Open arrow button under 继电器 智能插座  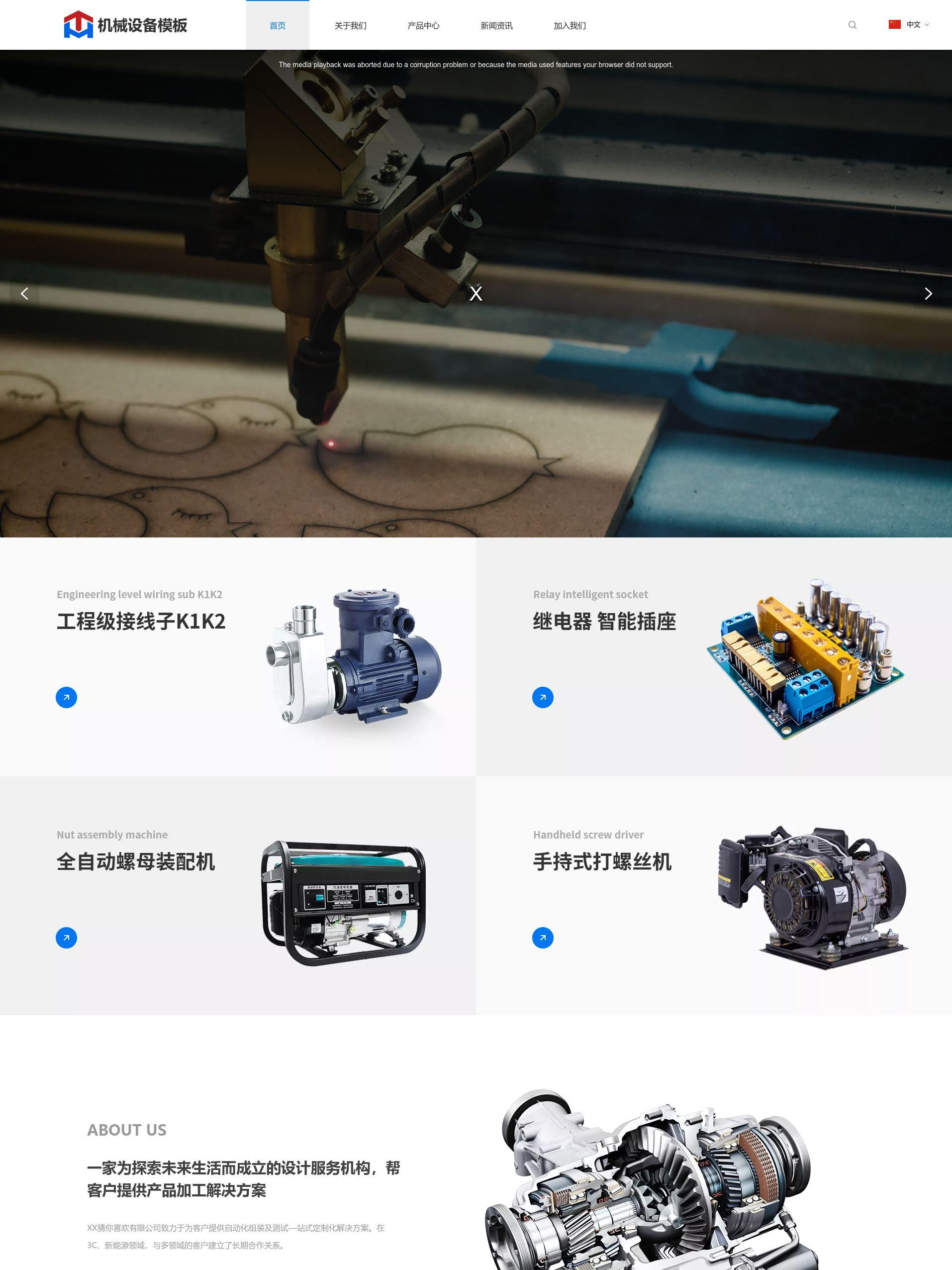tap(542, 698)
